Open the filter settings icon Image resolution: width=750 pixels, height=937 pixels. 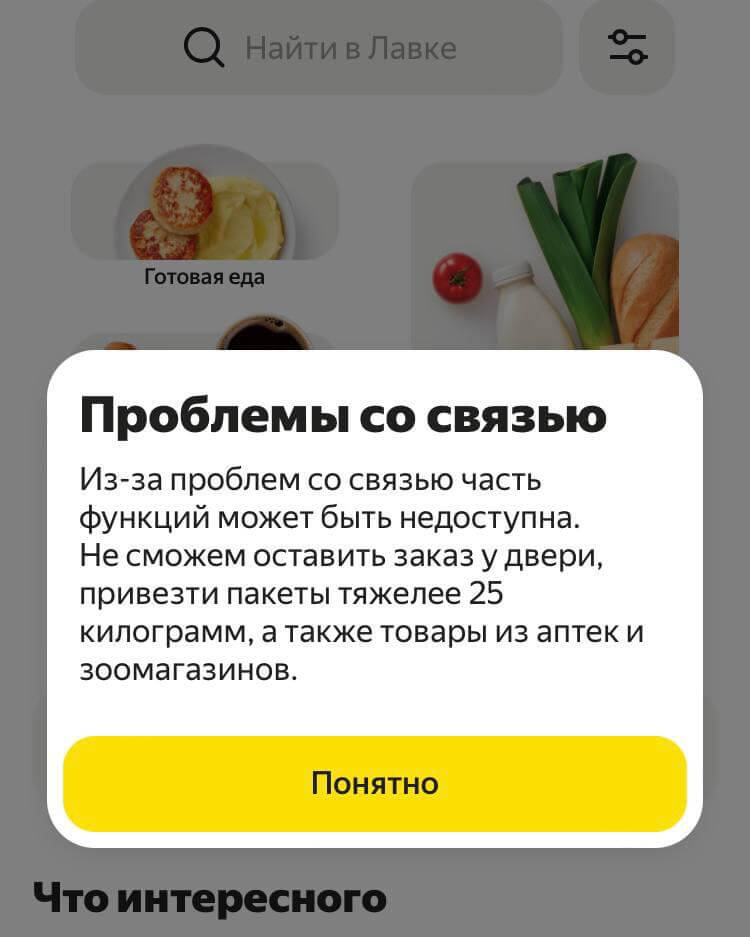click(x=627, y=47)
